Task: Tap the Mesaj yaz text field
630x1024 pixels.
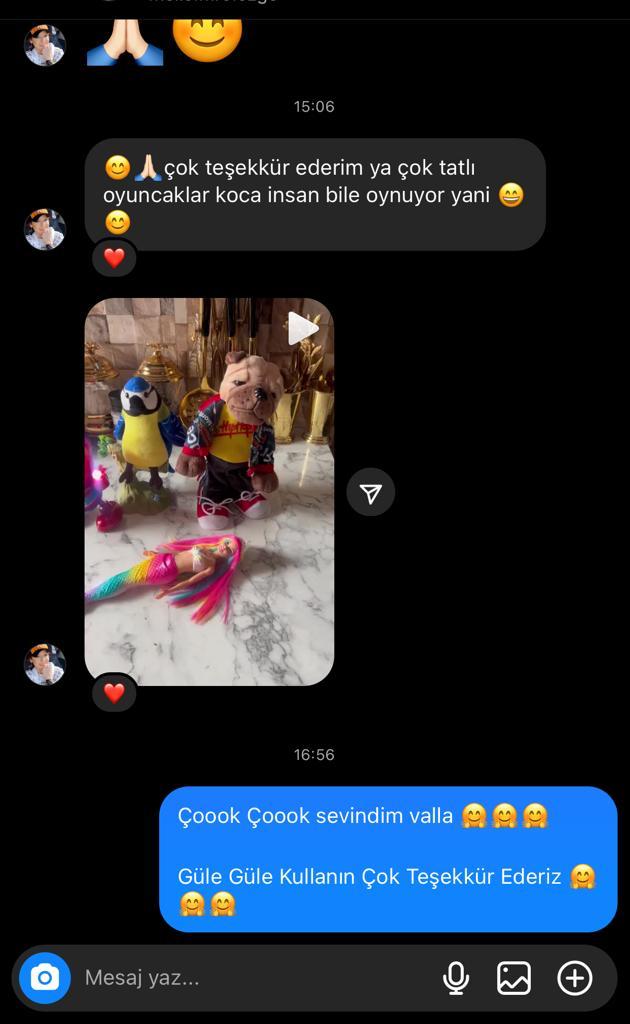Action: pos(255,978)
